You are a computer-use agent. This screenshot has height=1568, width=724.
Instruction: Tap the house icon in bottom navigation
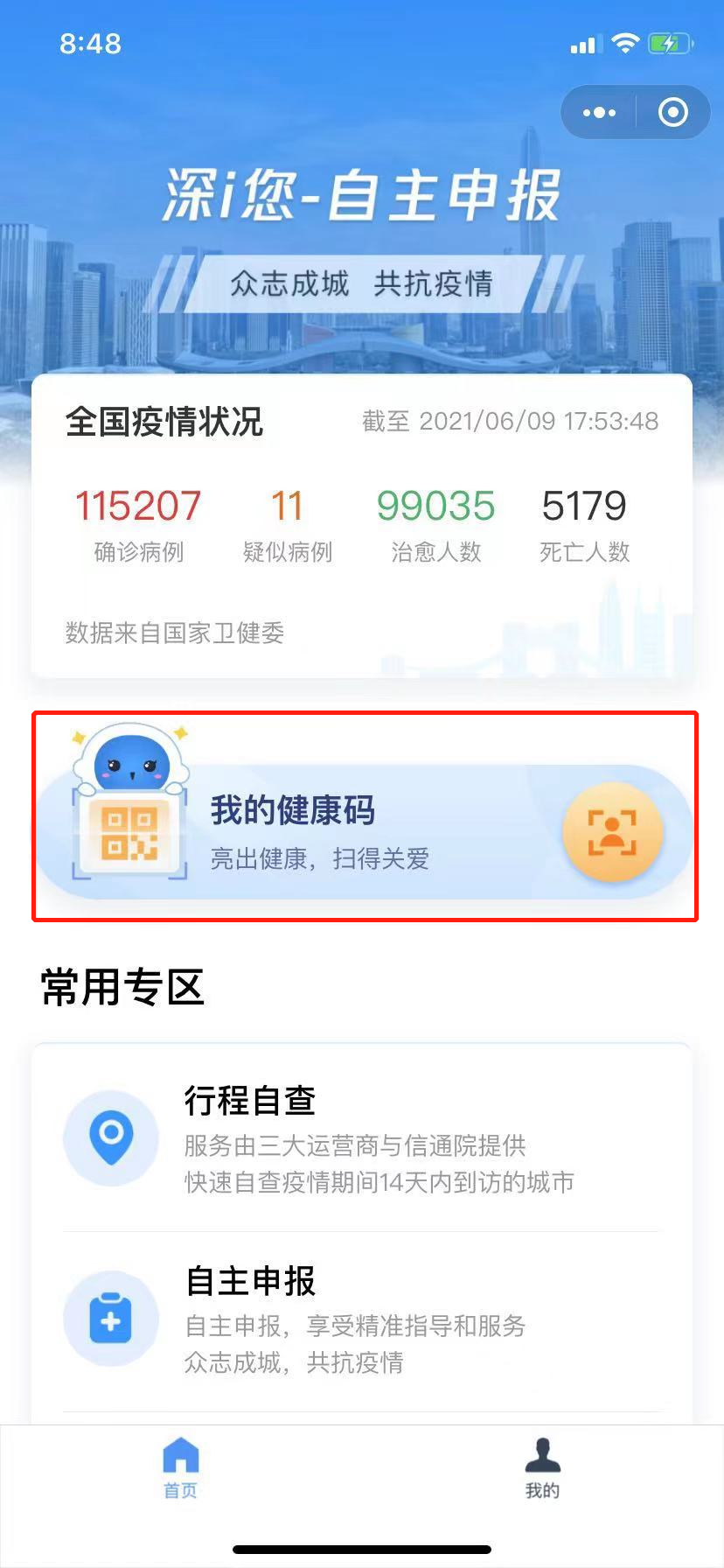click(x=180, y=1452)
